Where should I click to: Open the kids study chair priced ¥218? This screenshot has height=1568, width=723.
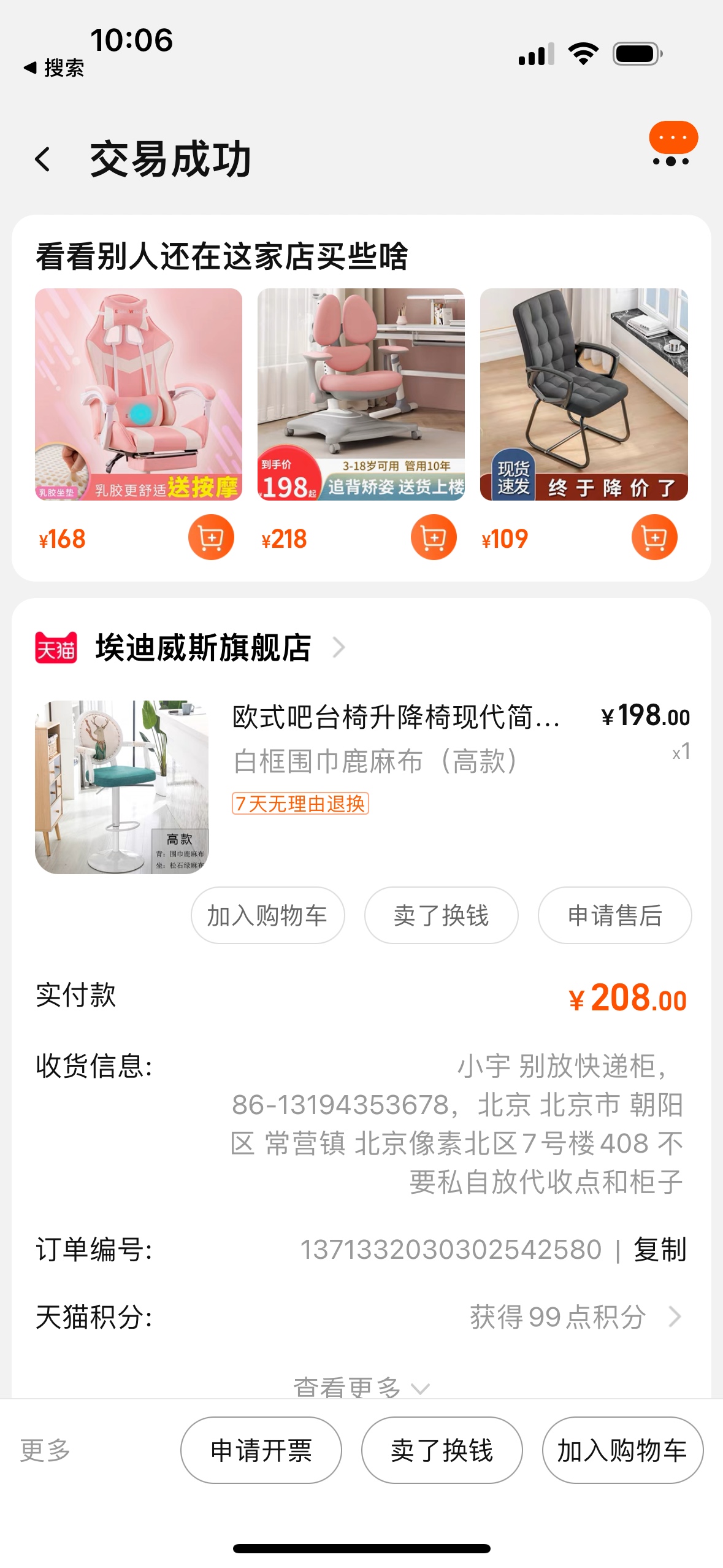click(x=361, y=394)
